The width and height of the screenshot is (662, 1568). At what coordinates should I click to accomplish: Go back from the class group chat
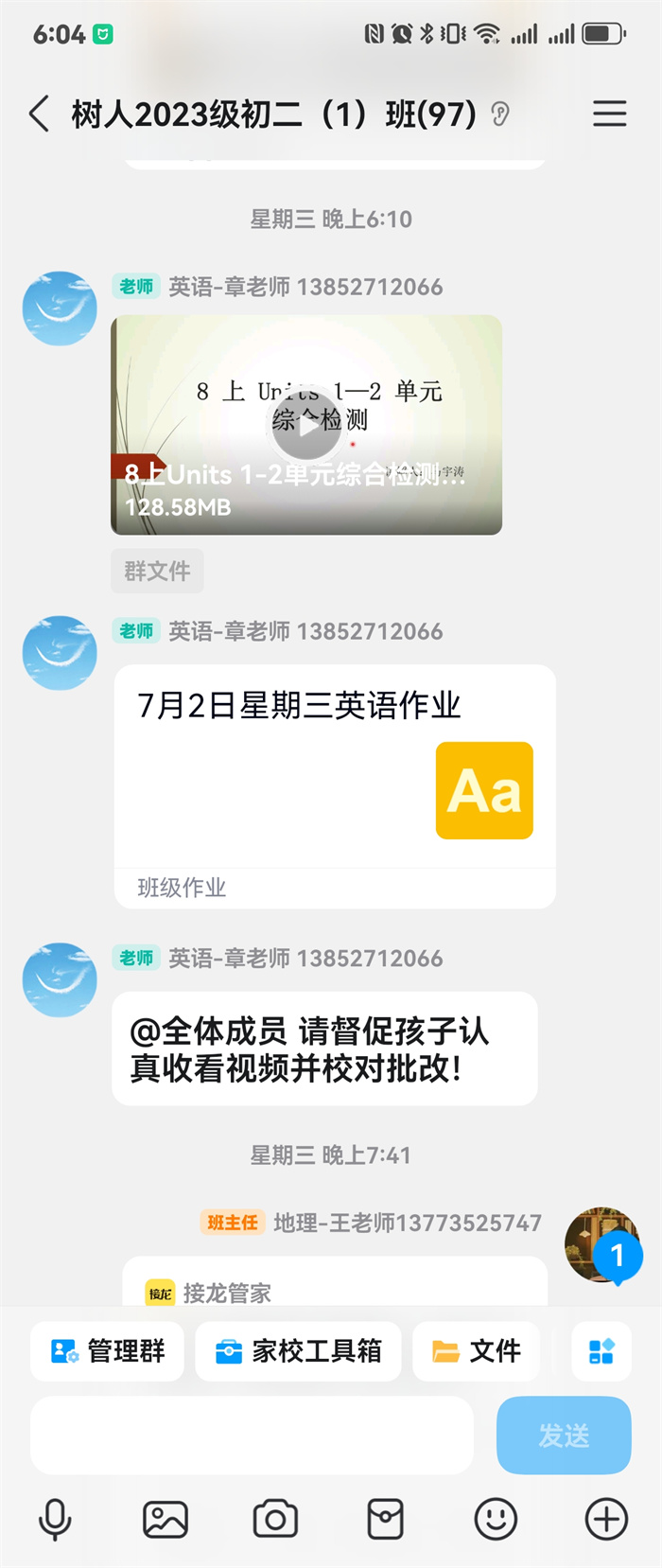pyautogui.click(x=39, y=115)
